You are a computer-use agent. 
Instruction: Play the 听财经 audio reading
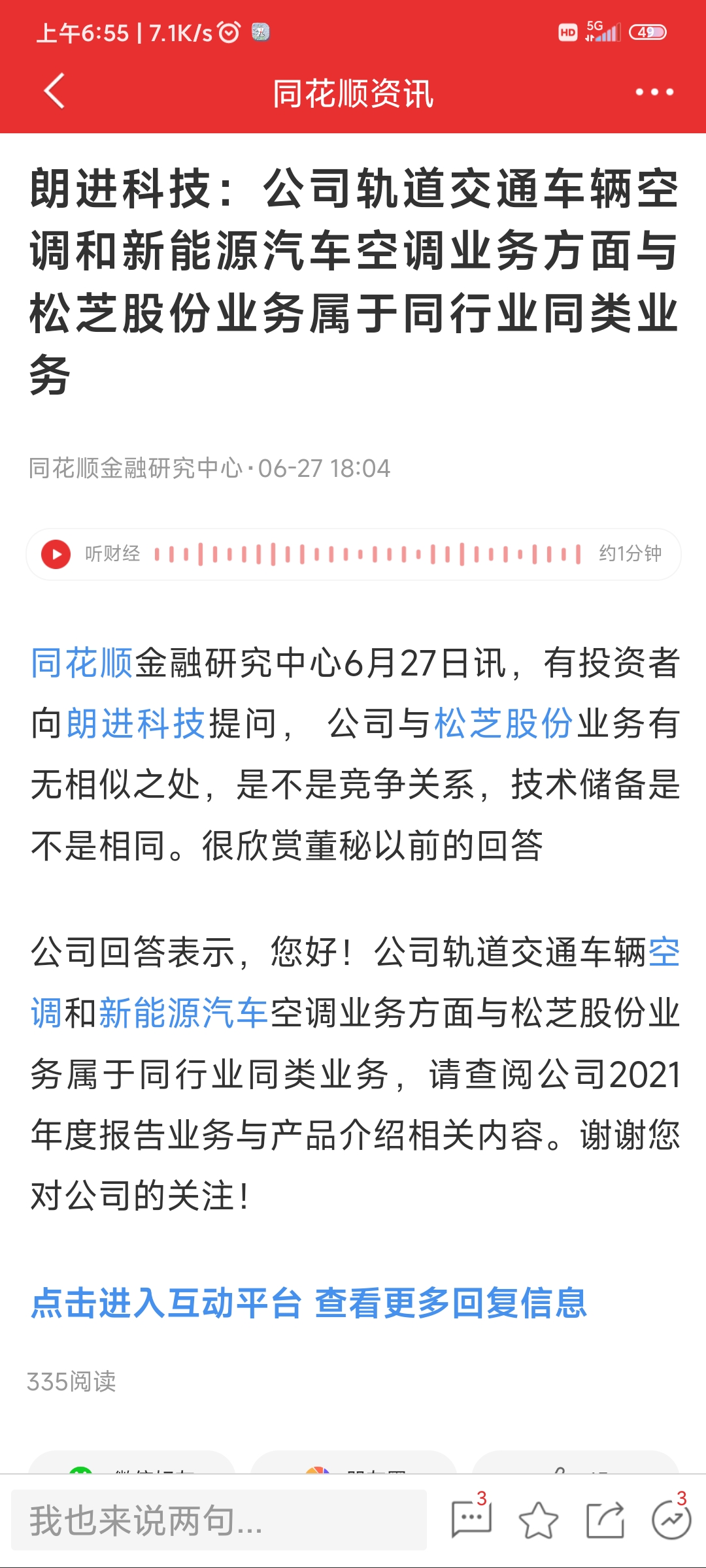pos(56,554)
